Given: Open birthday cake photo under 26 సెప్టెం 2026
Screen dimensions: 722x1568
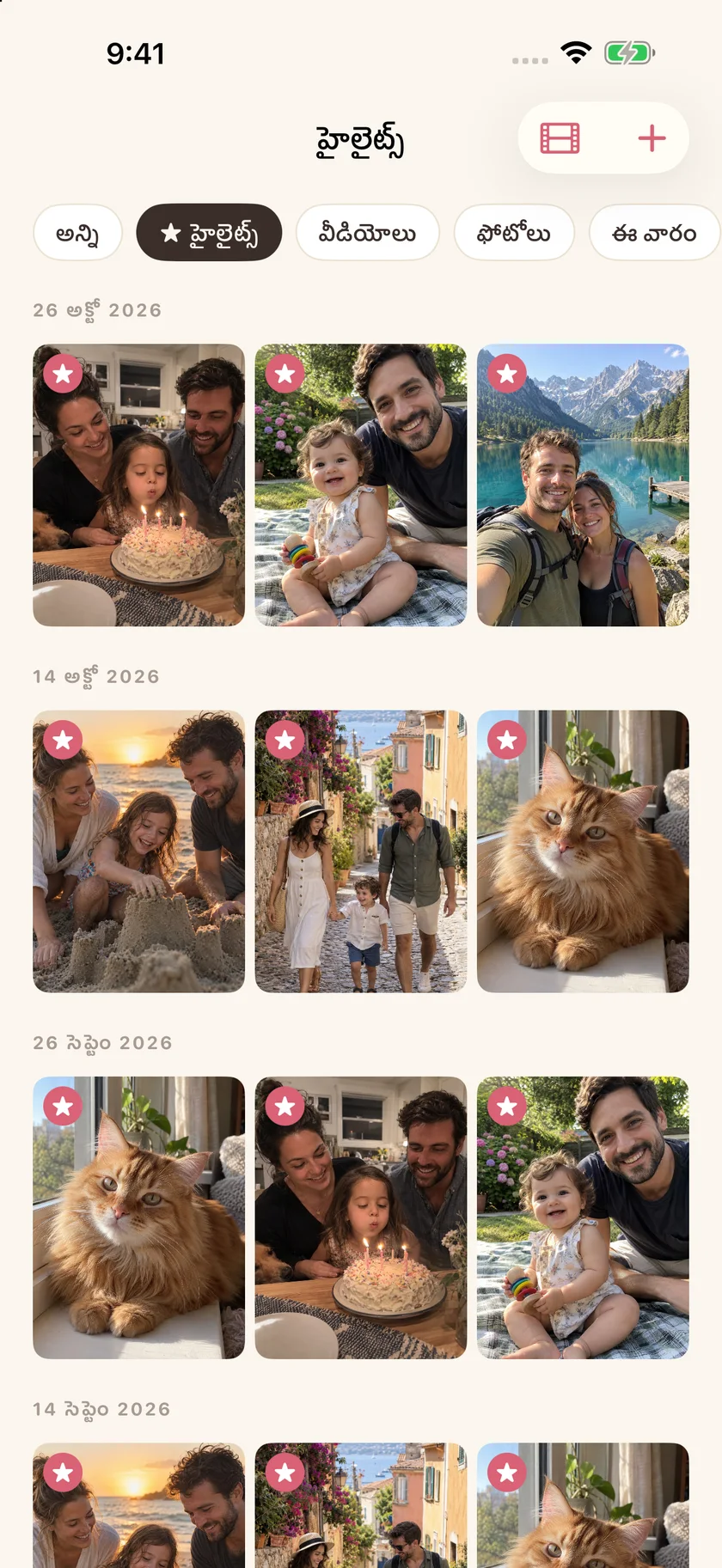Looking at the screenshot, I should (361, 1217).
